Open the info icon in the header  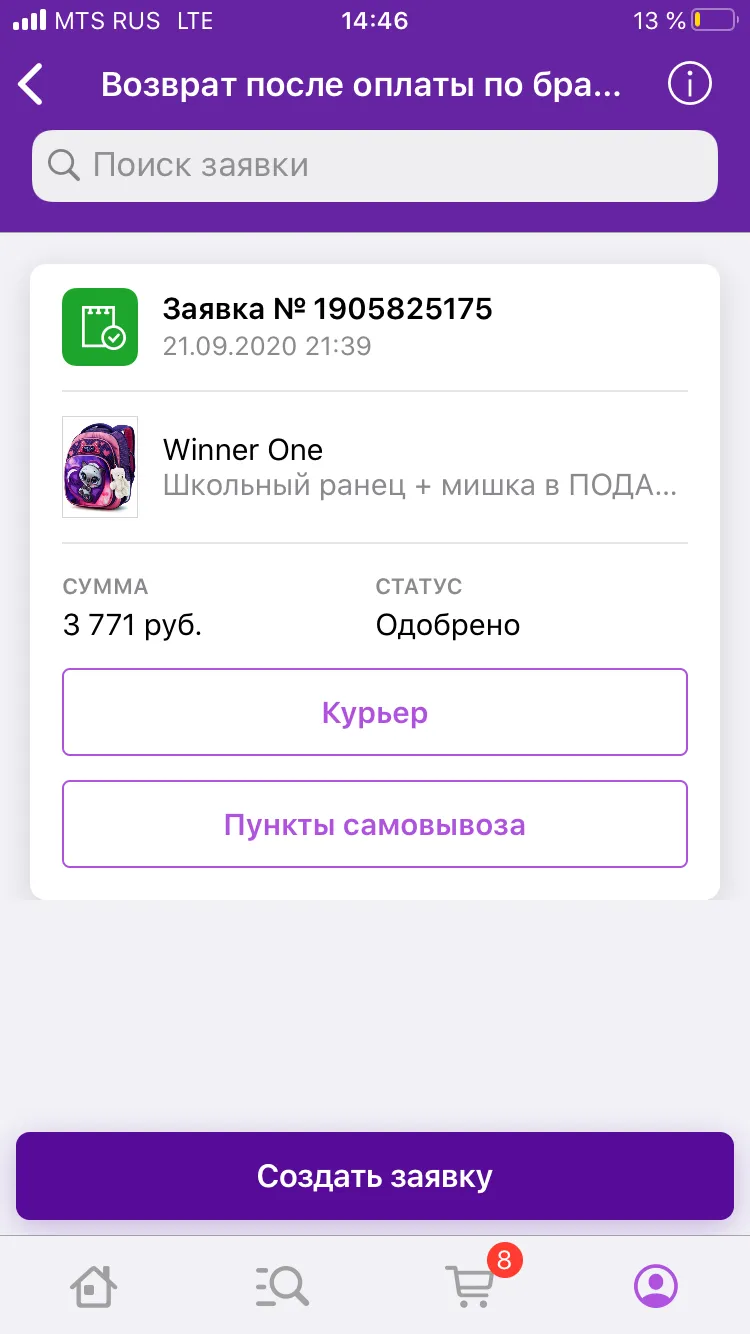pyautogui.click(x=690, y=85)
